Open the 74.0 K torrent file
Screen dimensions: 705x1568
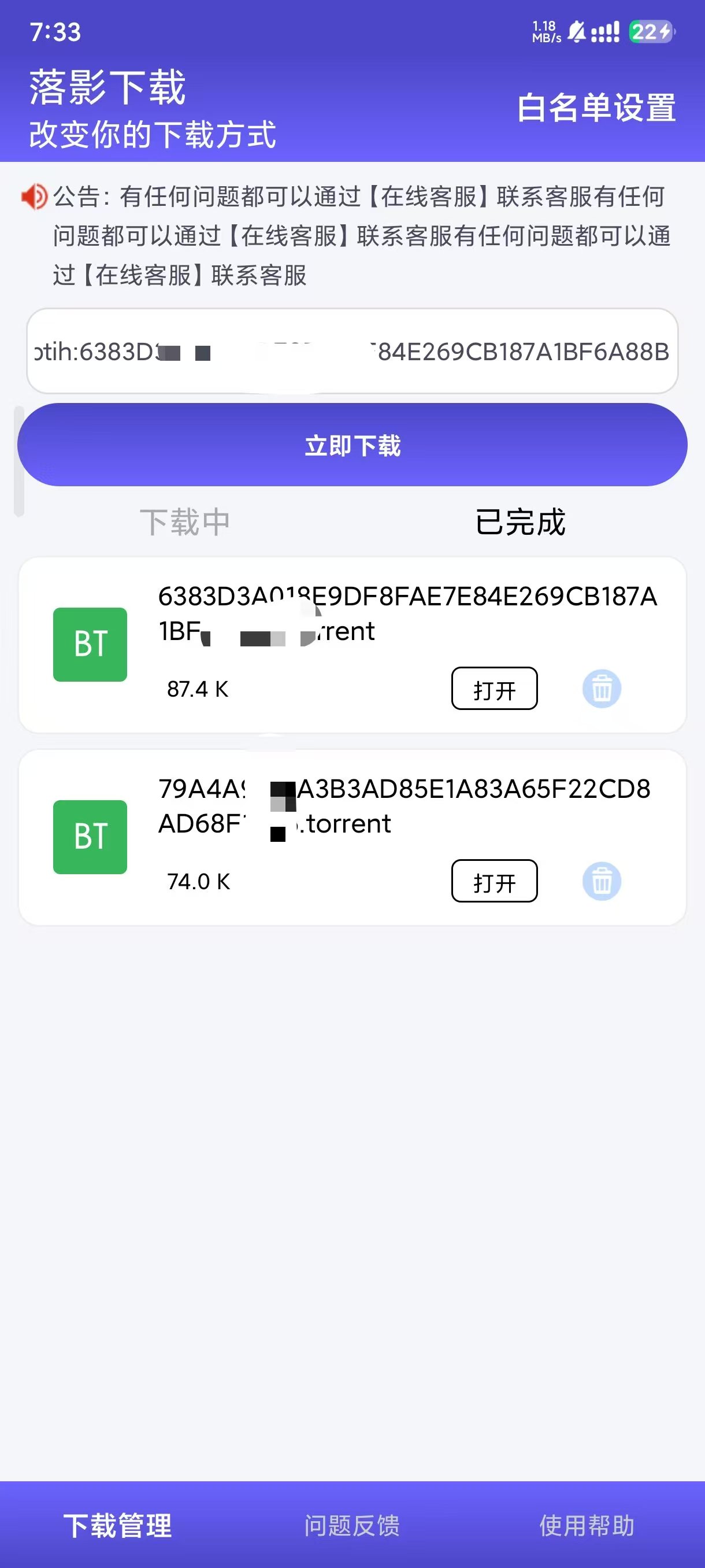(x=494, y=881)
